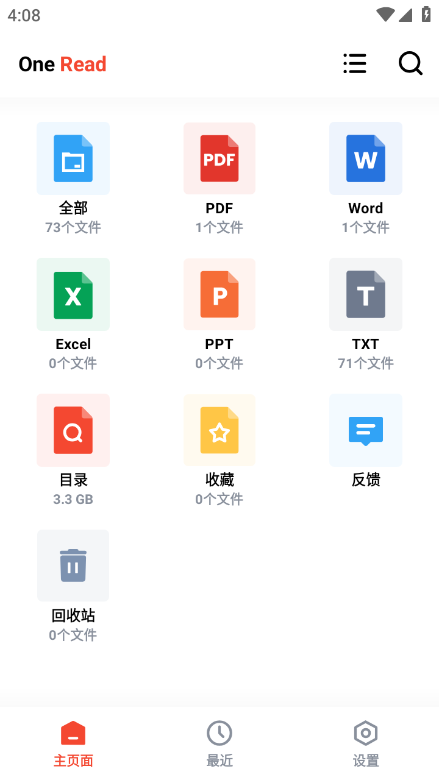Switch to the 设置 tab
The height and width of the screenshot is (780, 439).
[365, 744]
